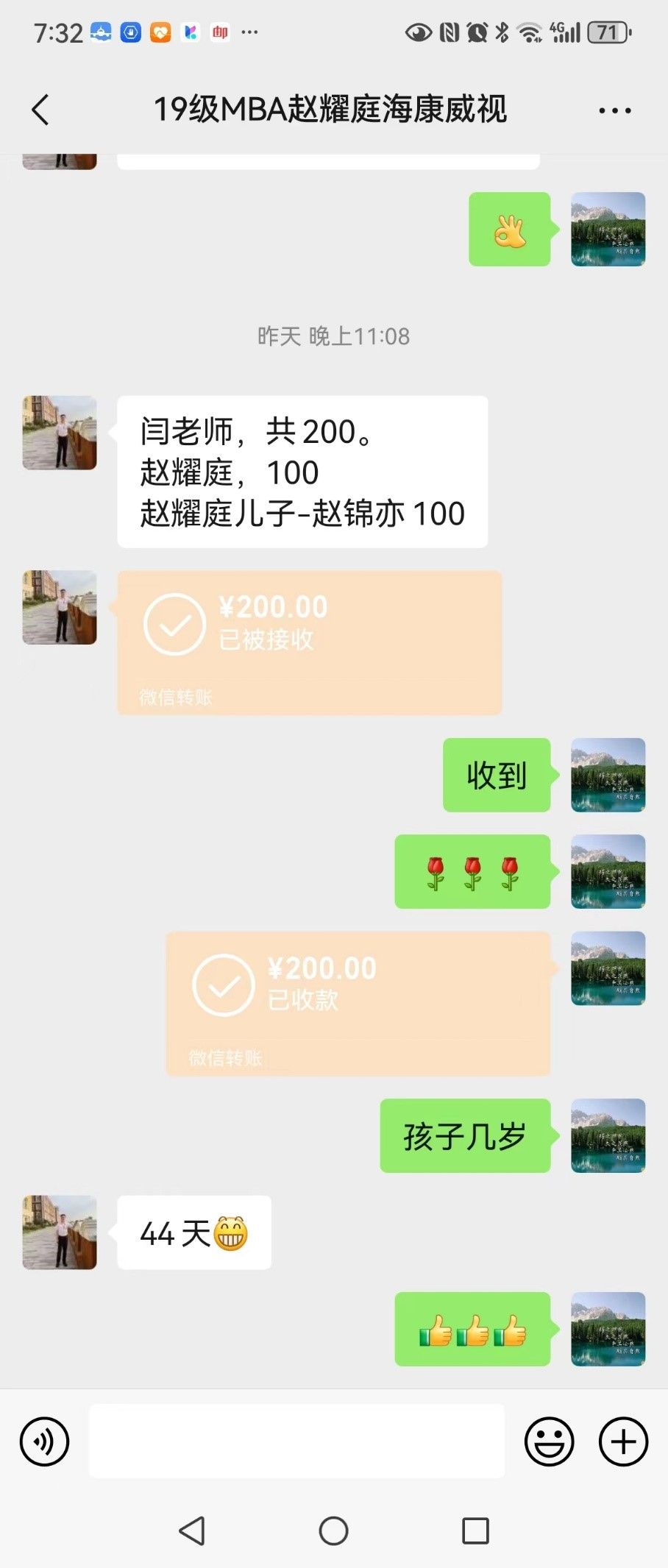Open the plus attachments panel
The width and height of the screenshot is (668, 1568).
tap(623, 1441)
